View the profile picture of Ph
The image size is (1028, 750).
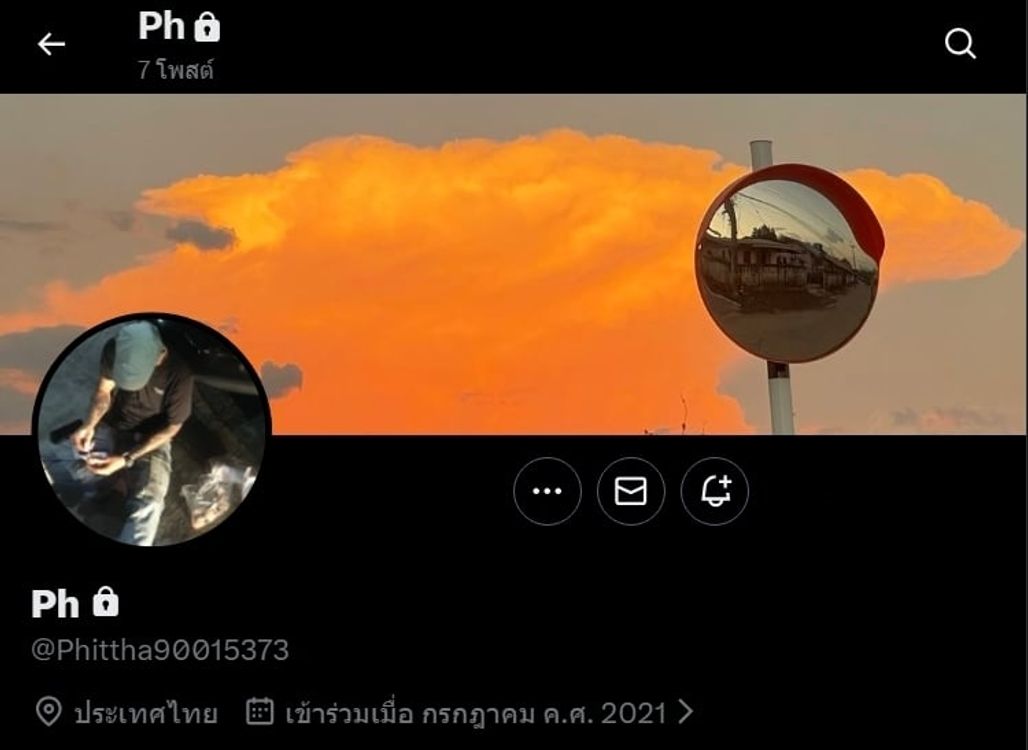coord(152,432)
